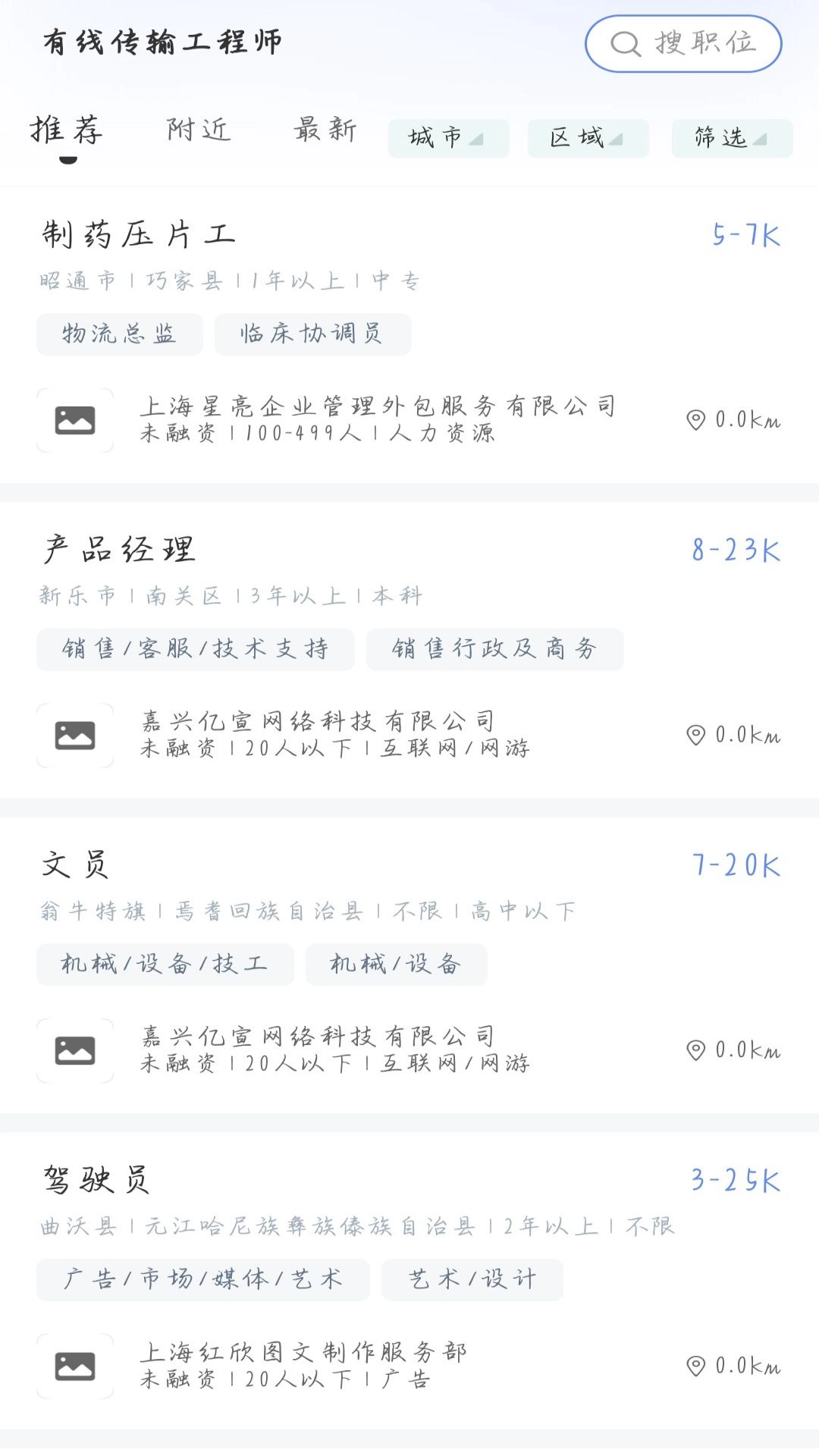Viewport: 819px width, 1456px height.
Task: Click the location pin on the 驾驶员 card
Action: coord(695,1365)
